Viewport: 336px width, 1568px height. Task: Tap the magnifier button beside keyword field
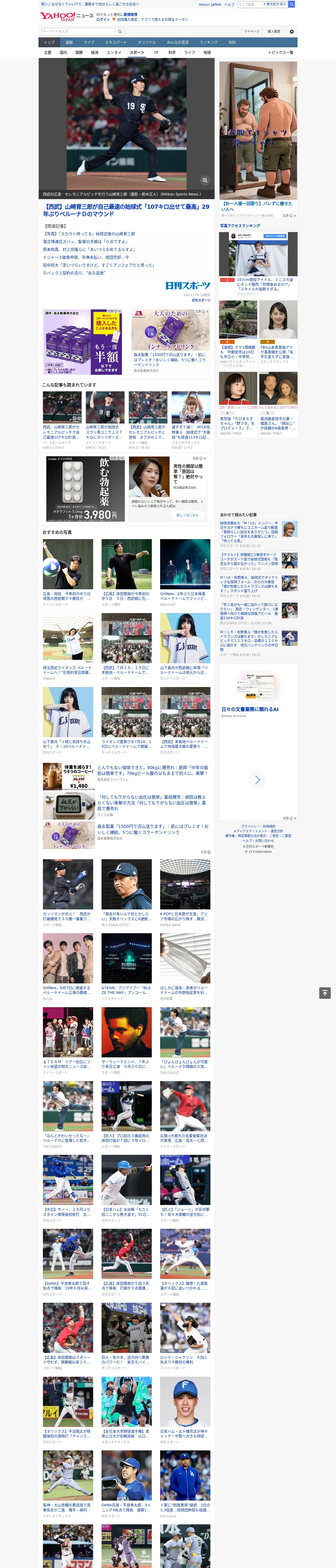pos(120,31)
